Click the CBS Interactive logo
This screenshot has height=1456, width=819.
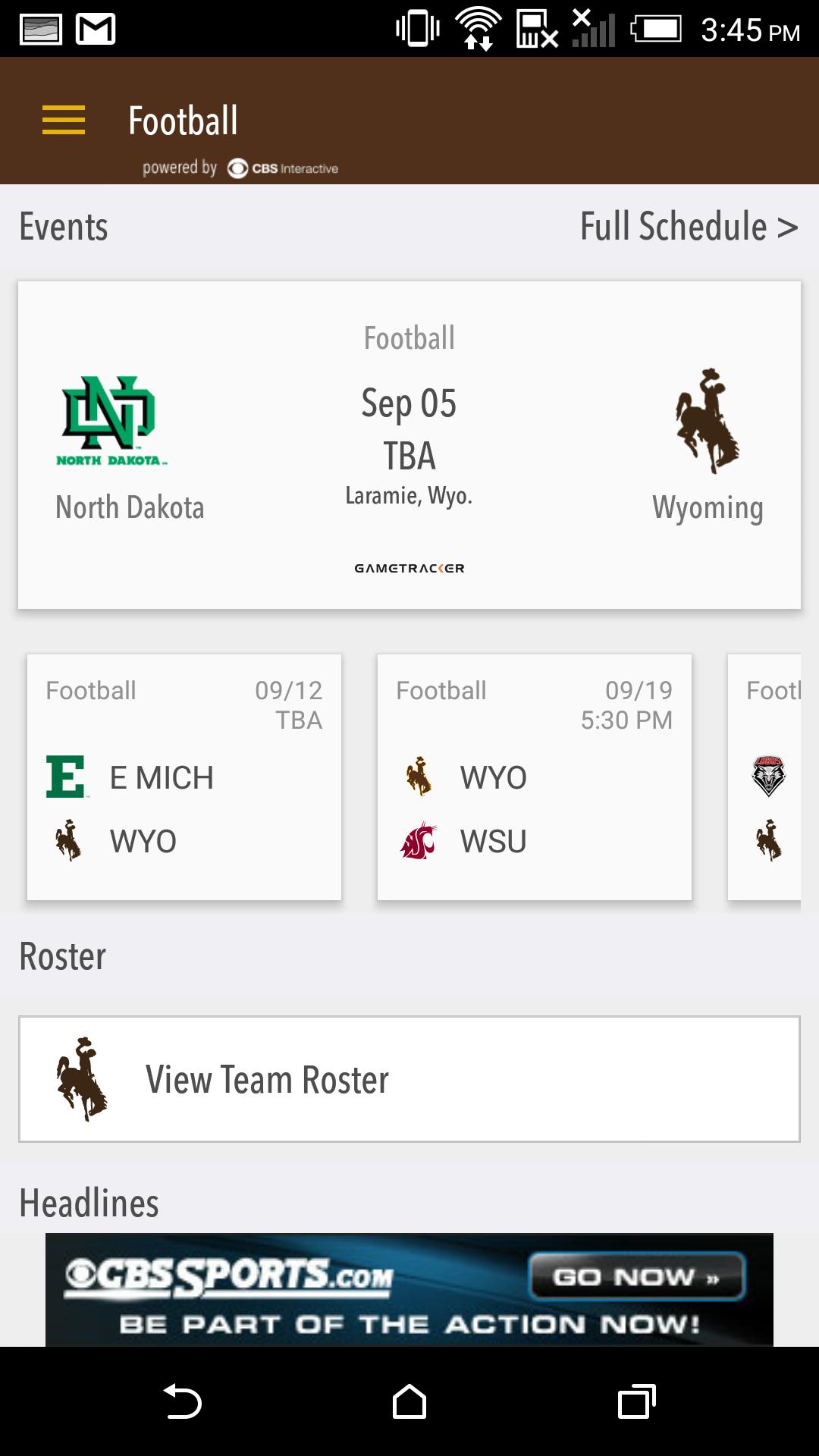(x=281, y=167)
